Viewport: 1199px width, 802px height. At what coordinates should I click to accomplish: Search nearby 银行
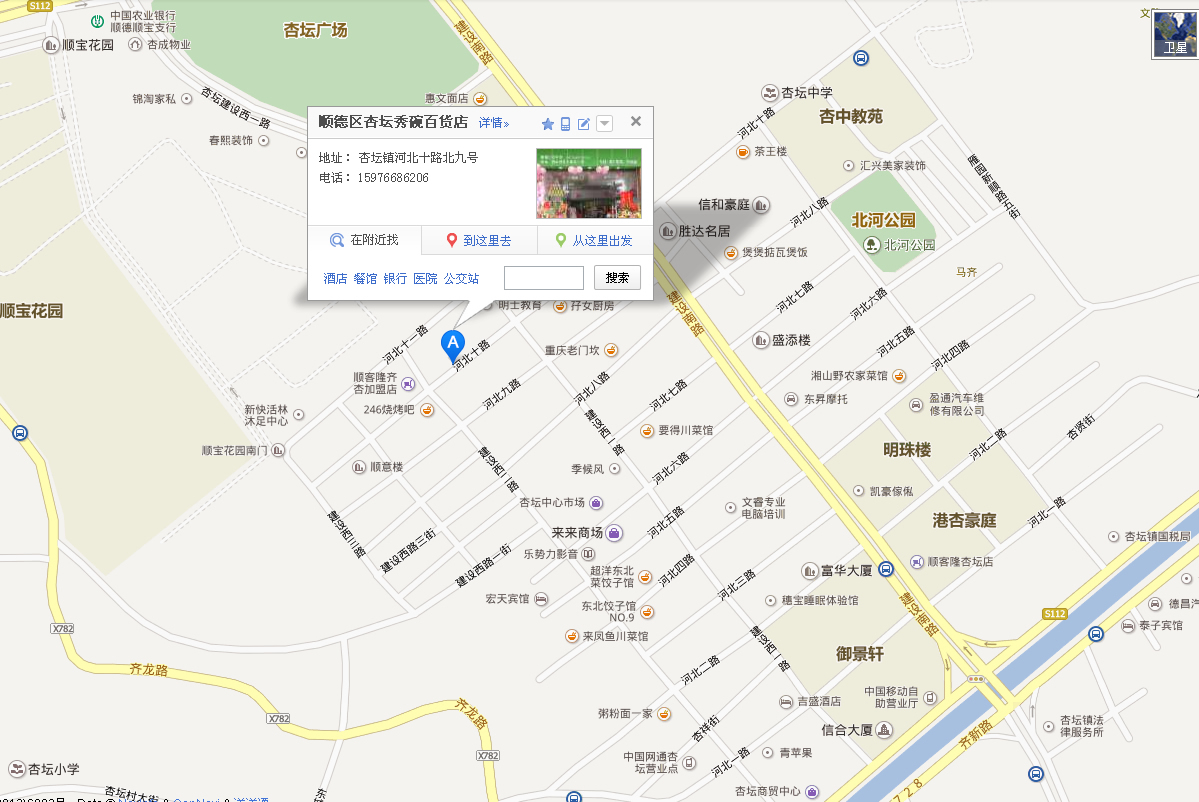coord(395,278)
